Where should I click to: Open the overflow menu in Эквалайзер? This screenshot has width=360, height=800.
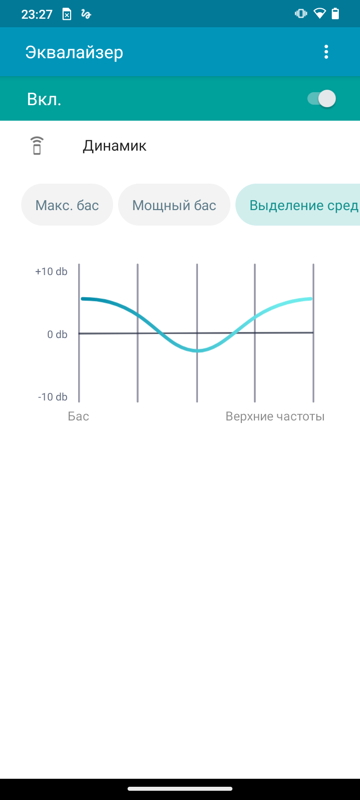point(326,52)
